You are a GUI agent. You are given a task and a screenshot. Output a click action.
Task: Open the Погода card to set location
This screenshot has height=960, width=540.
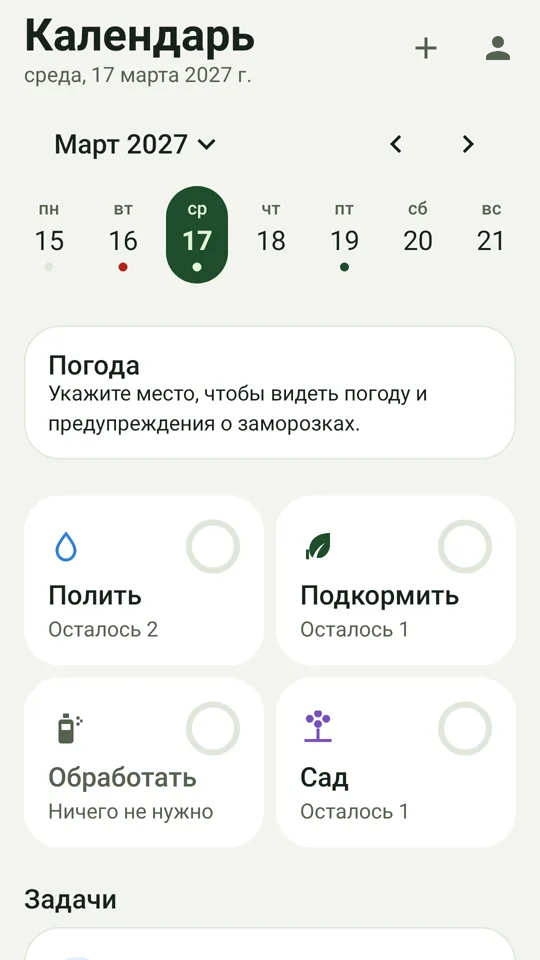(270, 392)
